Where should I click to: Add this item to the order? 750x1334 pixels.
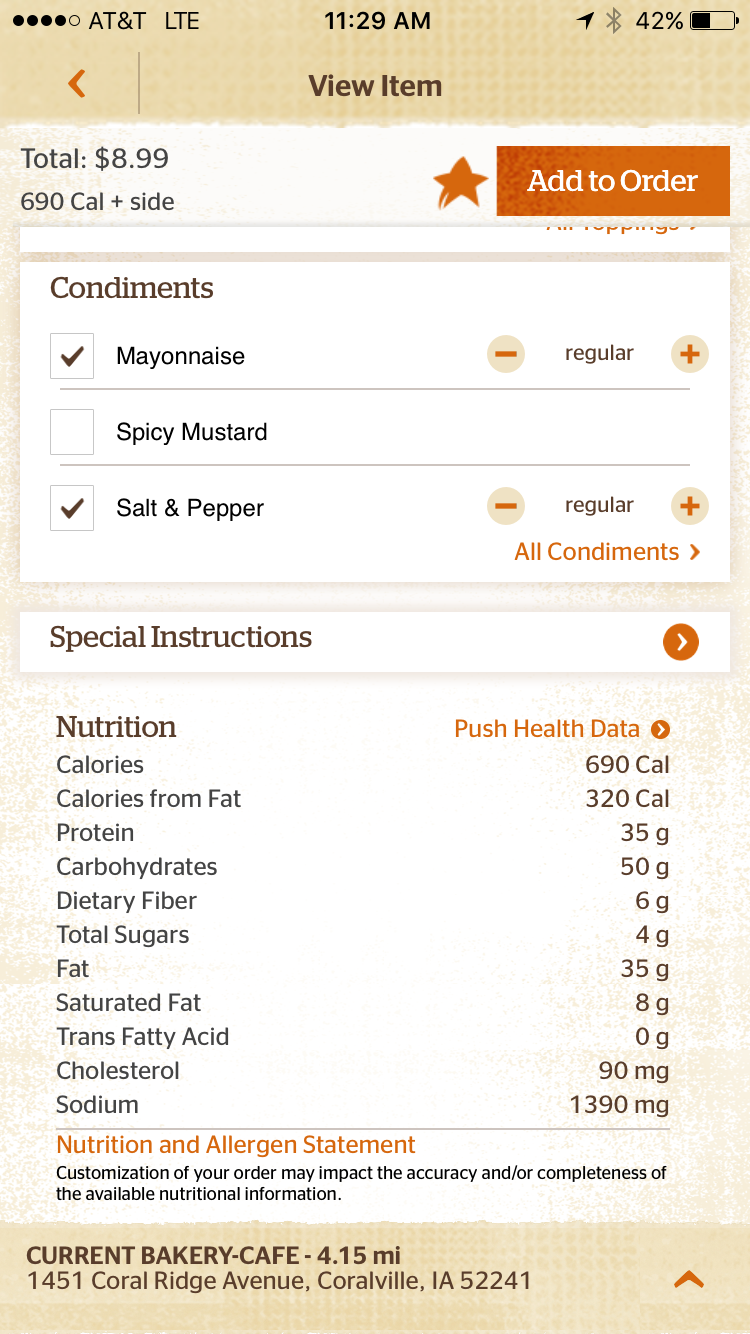(612, 181)
